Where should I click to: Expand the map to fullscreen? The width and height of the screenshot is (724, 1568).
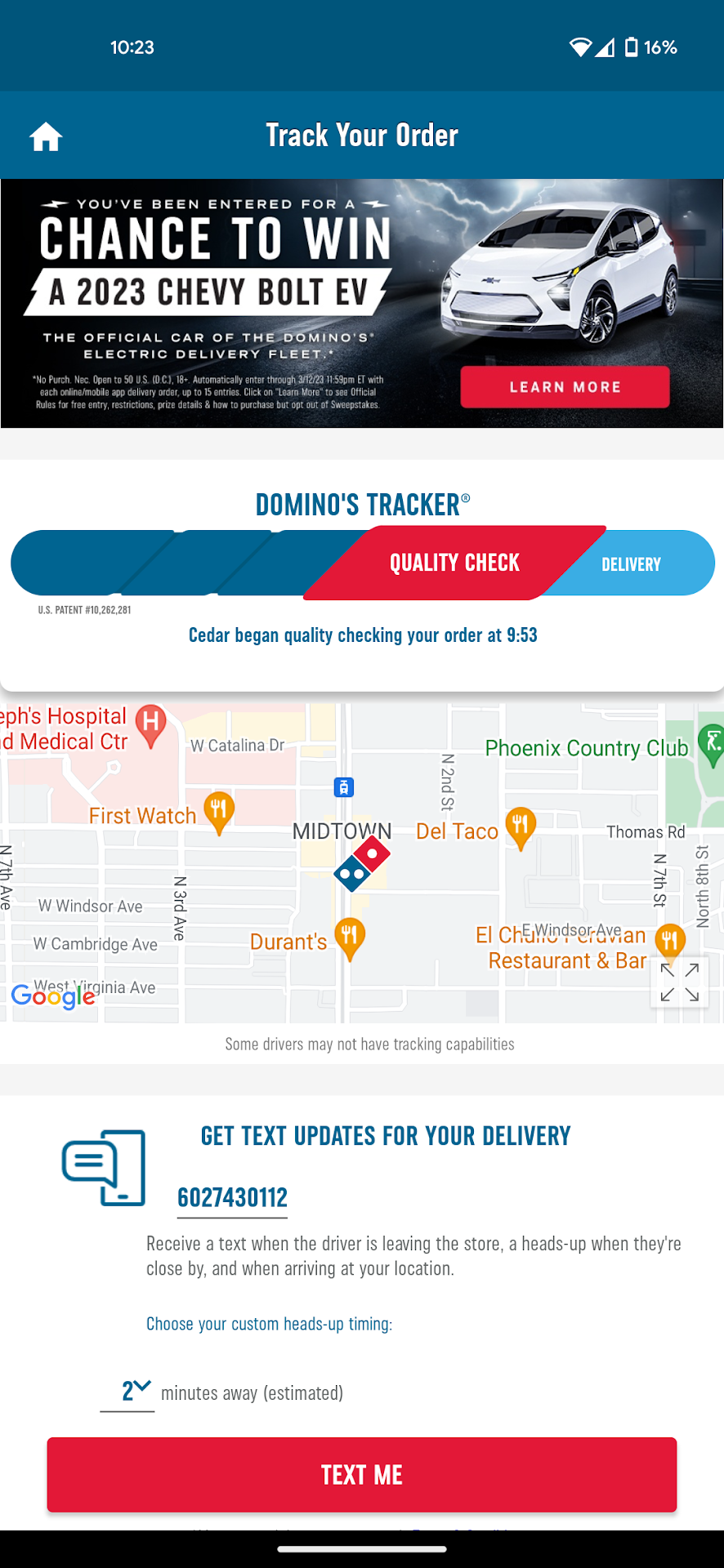point(679,982)
